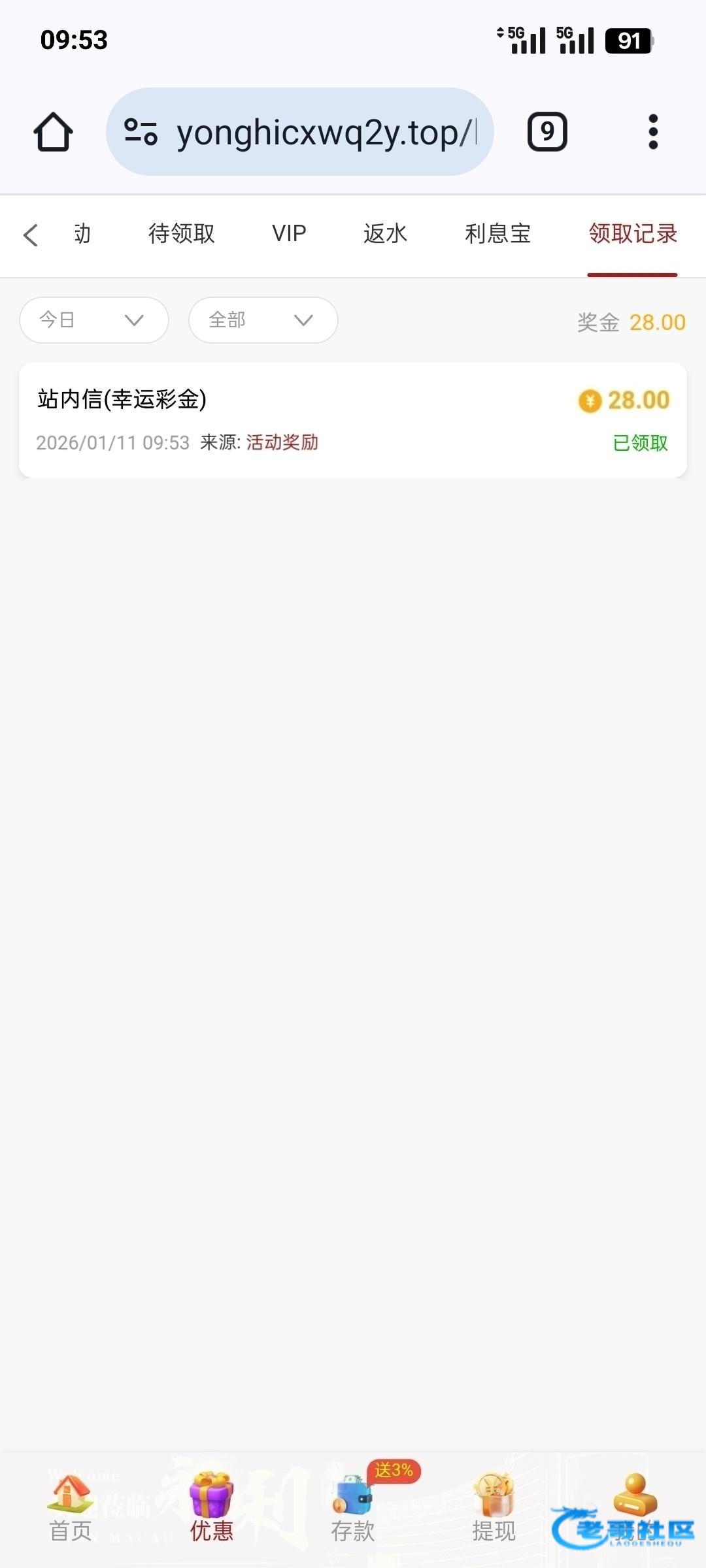
Task: Go to 首页 in bottom navigation
Action: click(x=71, y=1508)
